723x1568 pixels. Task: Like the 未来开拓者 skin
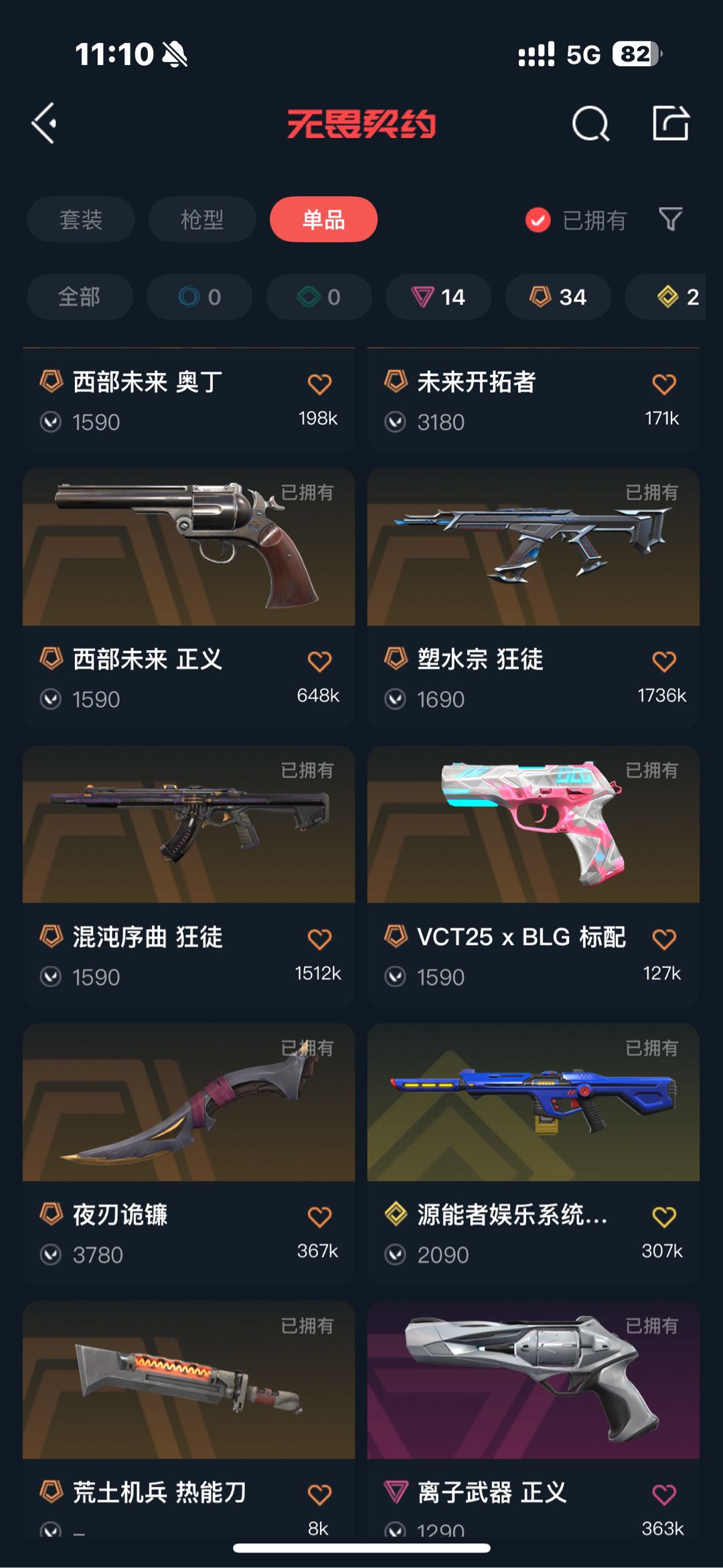663,384
